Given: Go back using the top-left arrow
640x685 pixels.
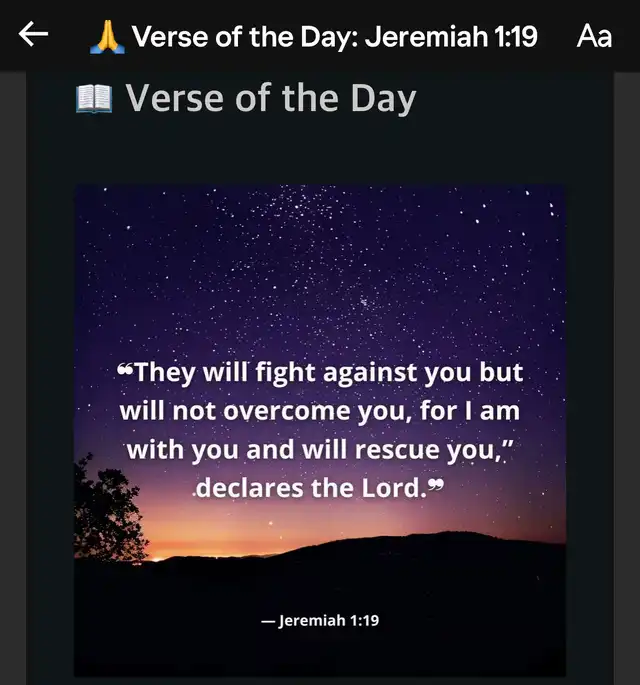Looking at the screenshot, I should click(34, 36).
